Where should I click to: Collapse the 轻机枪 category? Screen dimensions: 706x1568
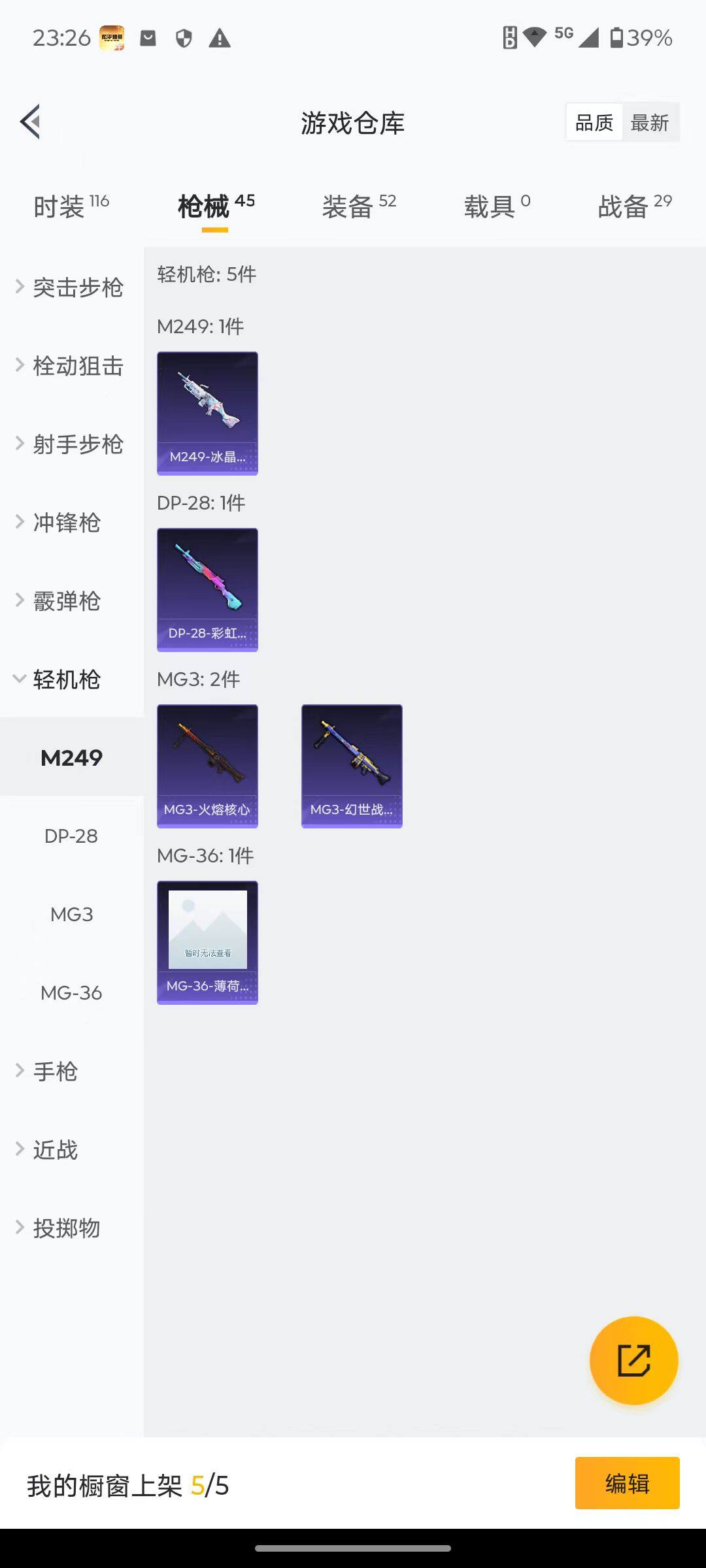(x=65, y=679)
